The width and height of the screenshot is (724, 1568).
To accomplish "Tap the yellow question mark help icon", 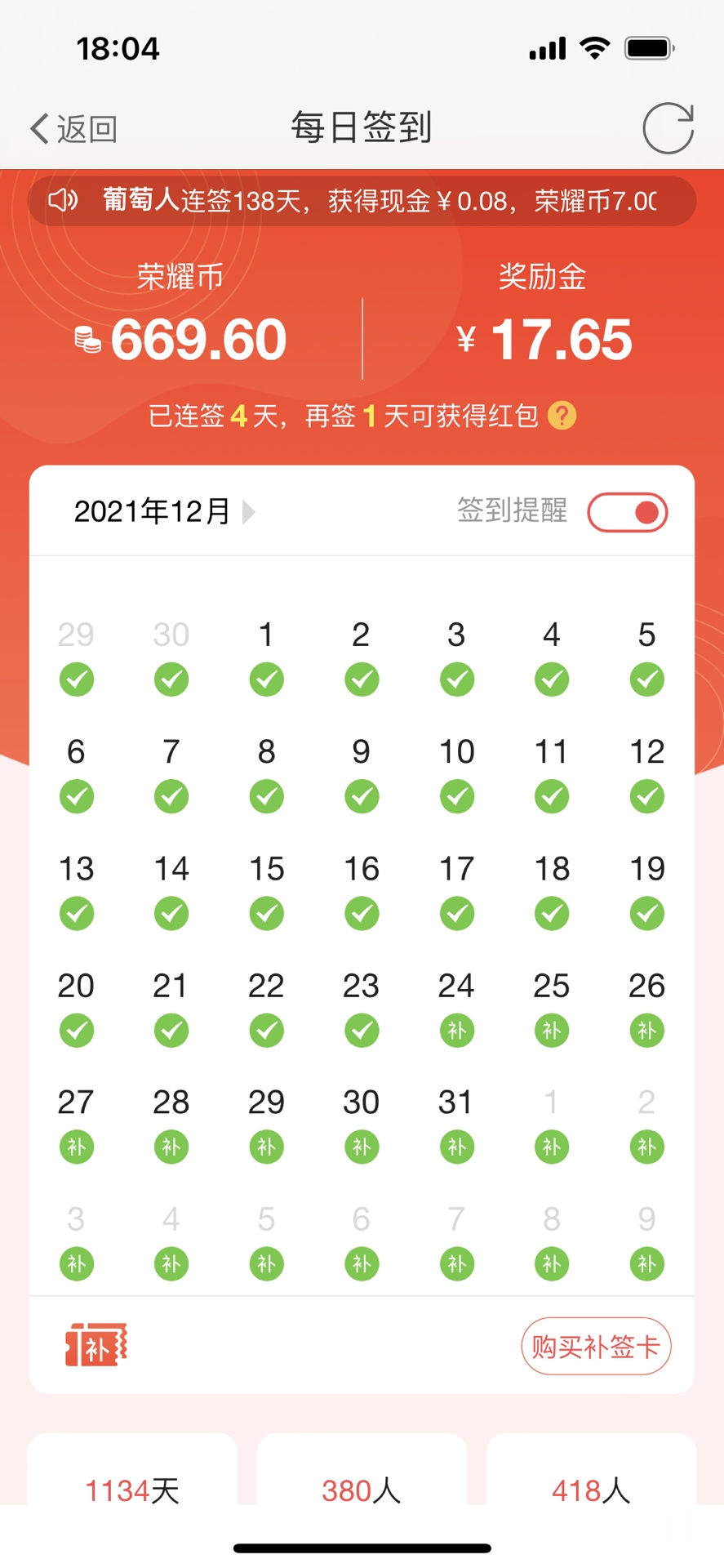I will point(562,416).
